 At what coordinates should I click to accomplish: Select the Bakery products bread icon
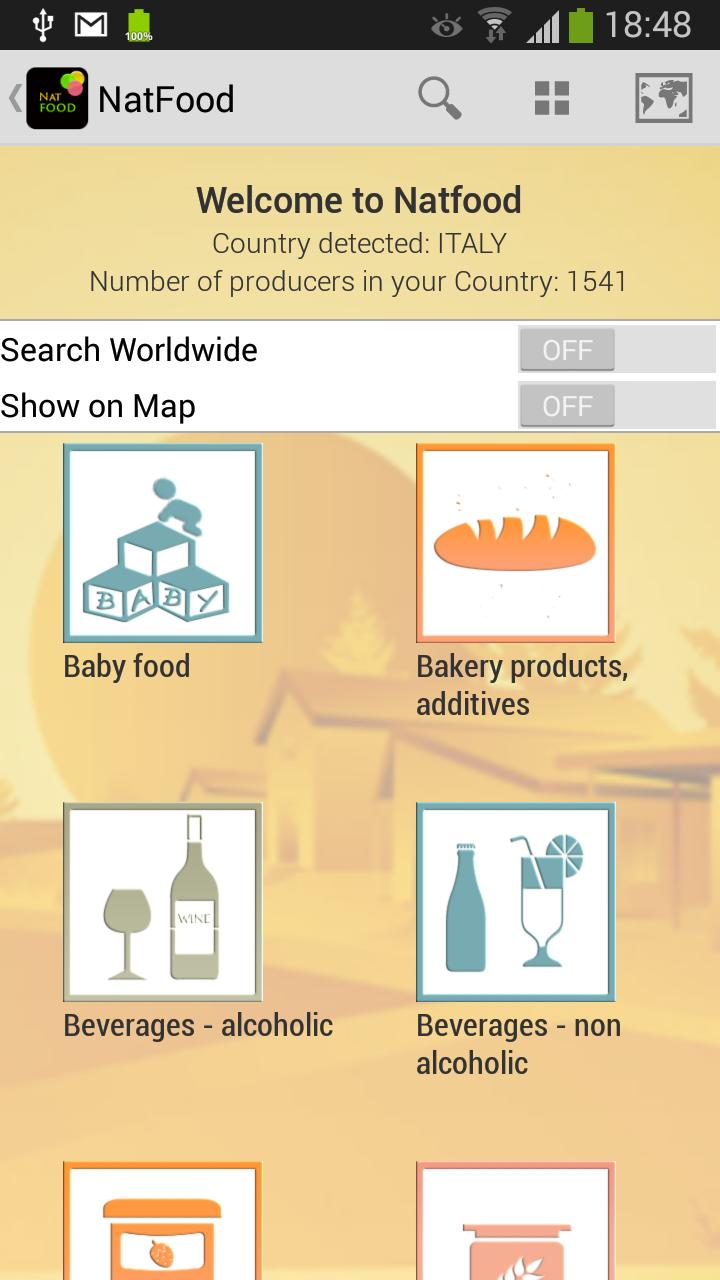[x=515, y=542]
